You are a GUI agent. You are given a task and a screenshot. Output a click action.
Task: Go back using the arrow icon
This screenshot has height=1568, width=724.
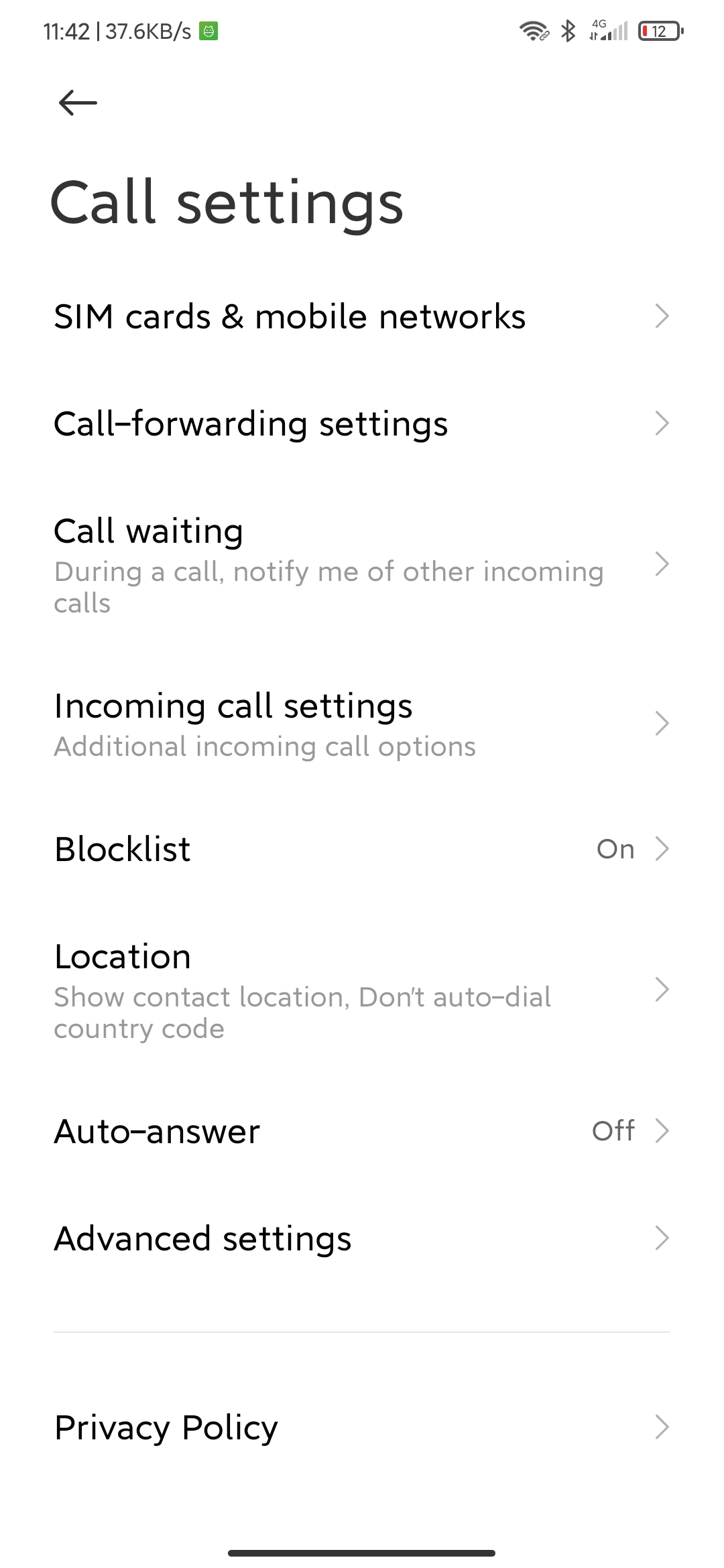(78, 103)
